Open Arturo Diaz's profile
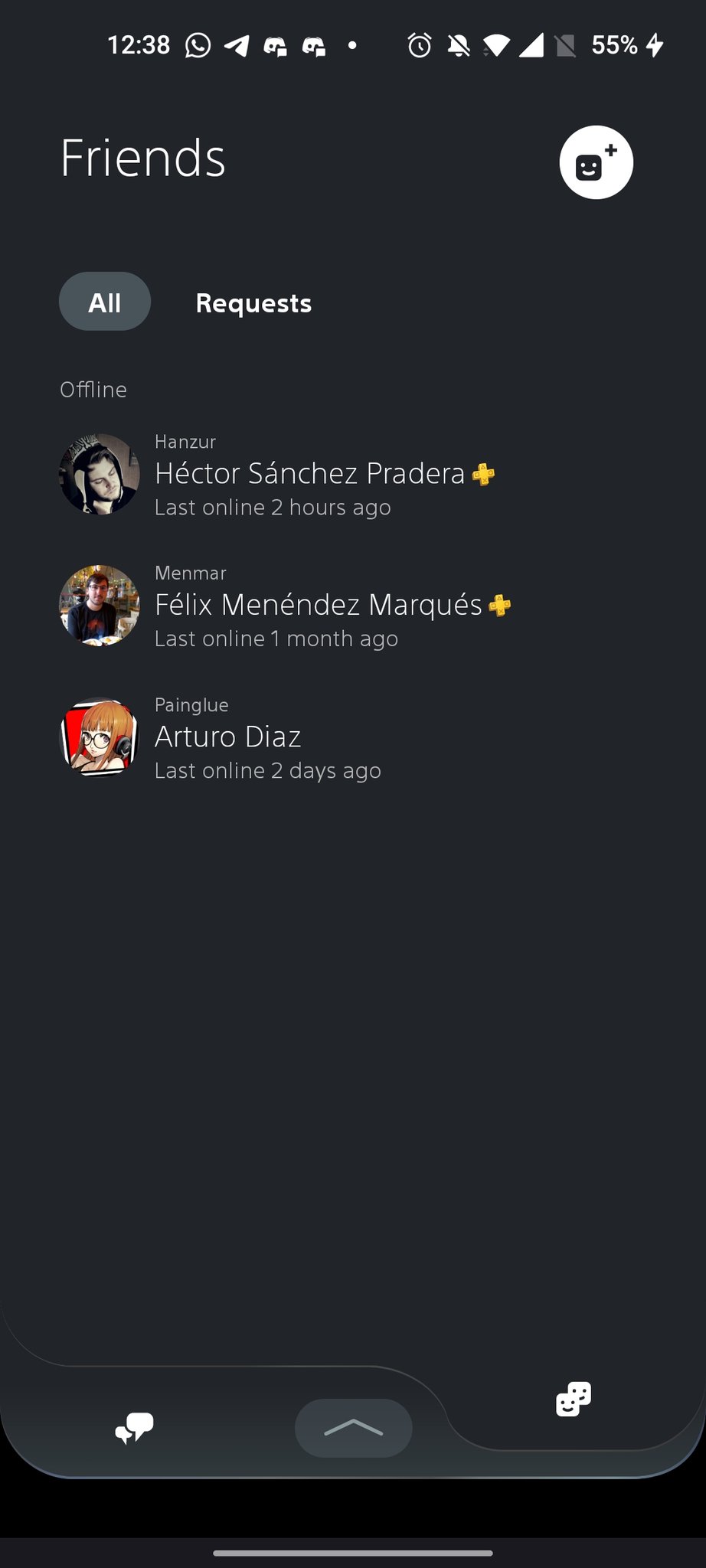Image resolution: width=706 pixels, height=1568 pixels. 228,737
